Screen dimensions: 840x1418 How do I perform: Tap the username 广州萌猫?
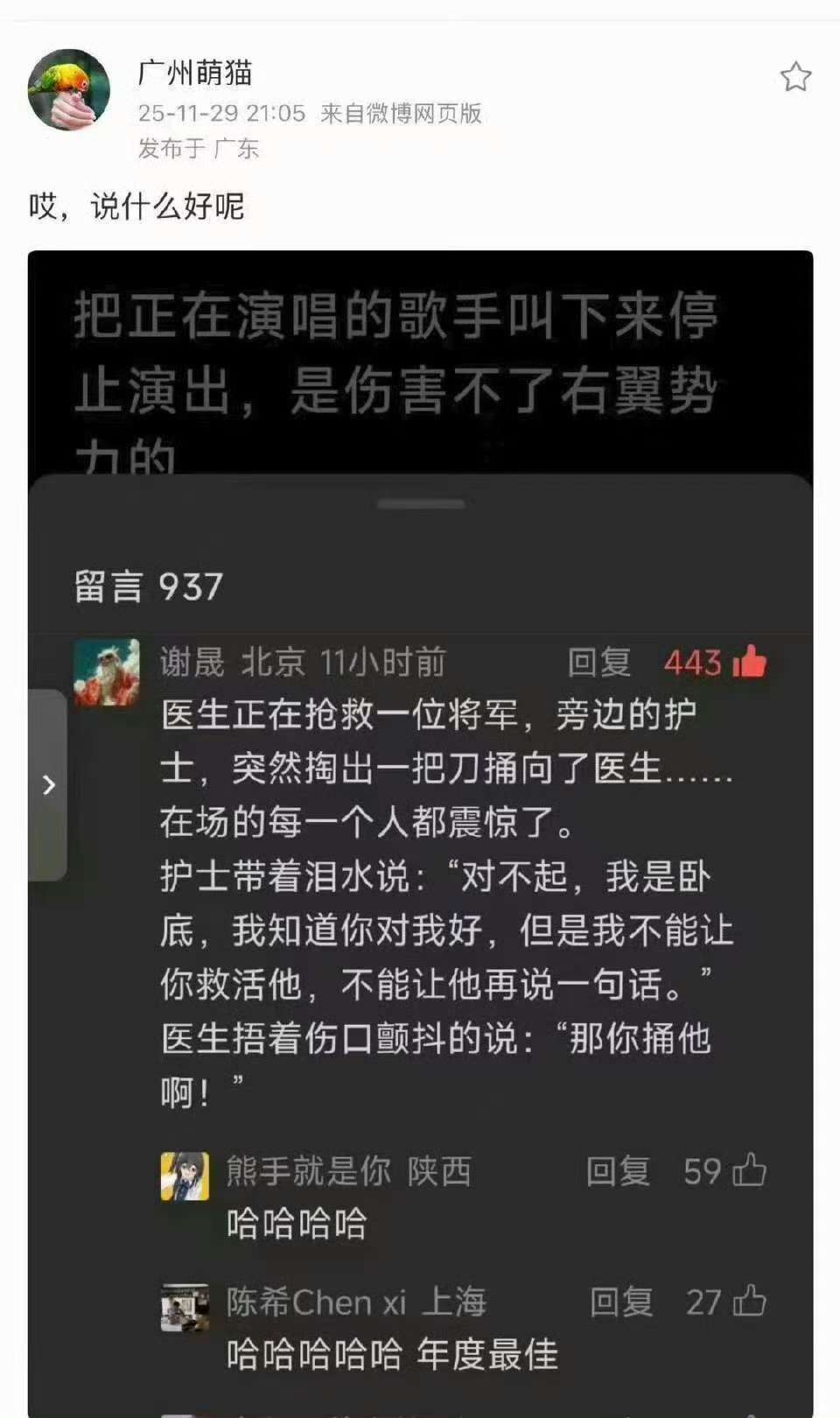tap(194, 73)
